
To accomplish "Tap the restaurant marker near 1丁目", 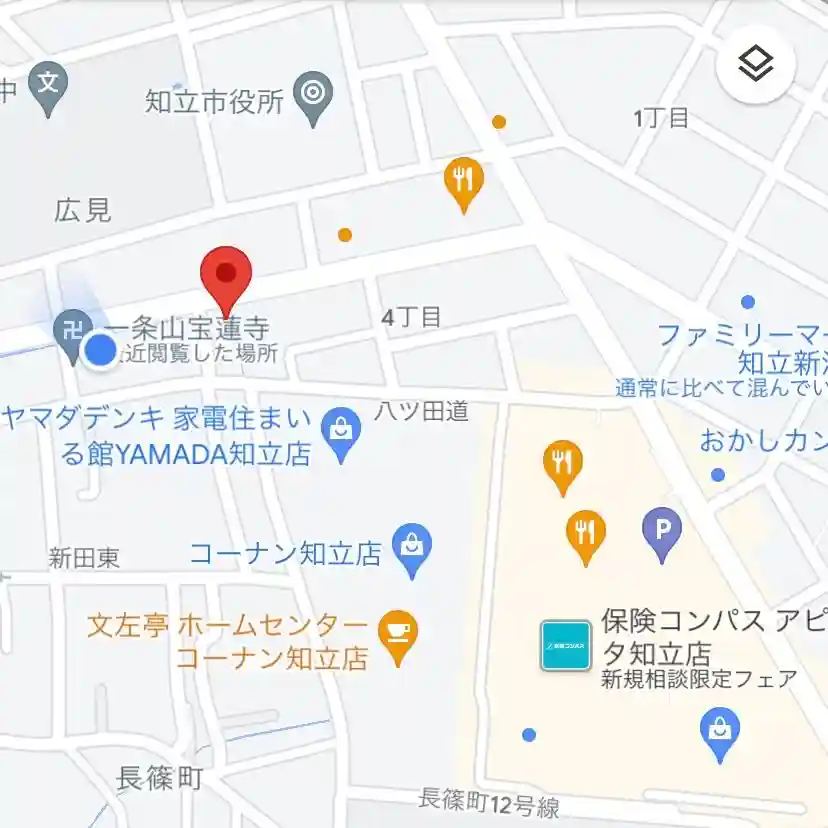I will click(x=463, y=181).
